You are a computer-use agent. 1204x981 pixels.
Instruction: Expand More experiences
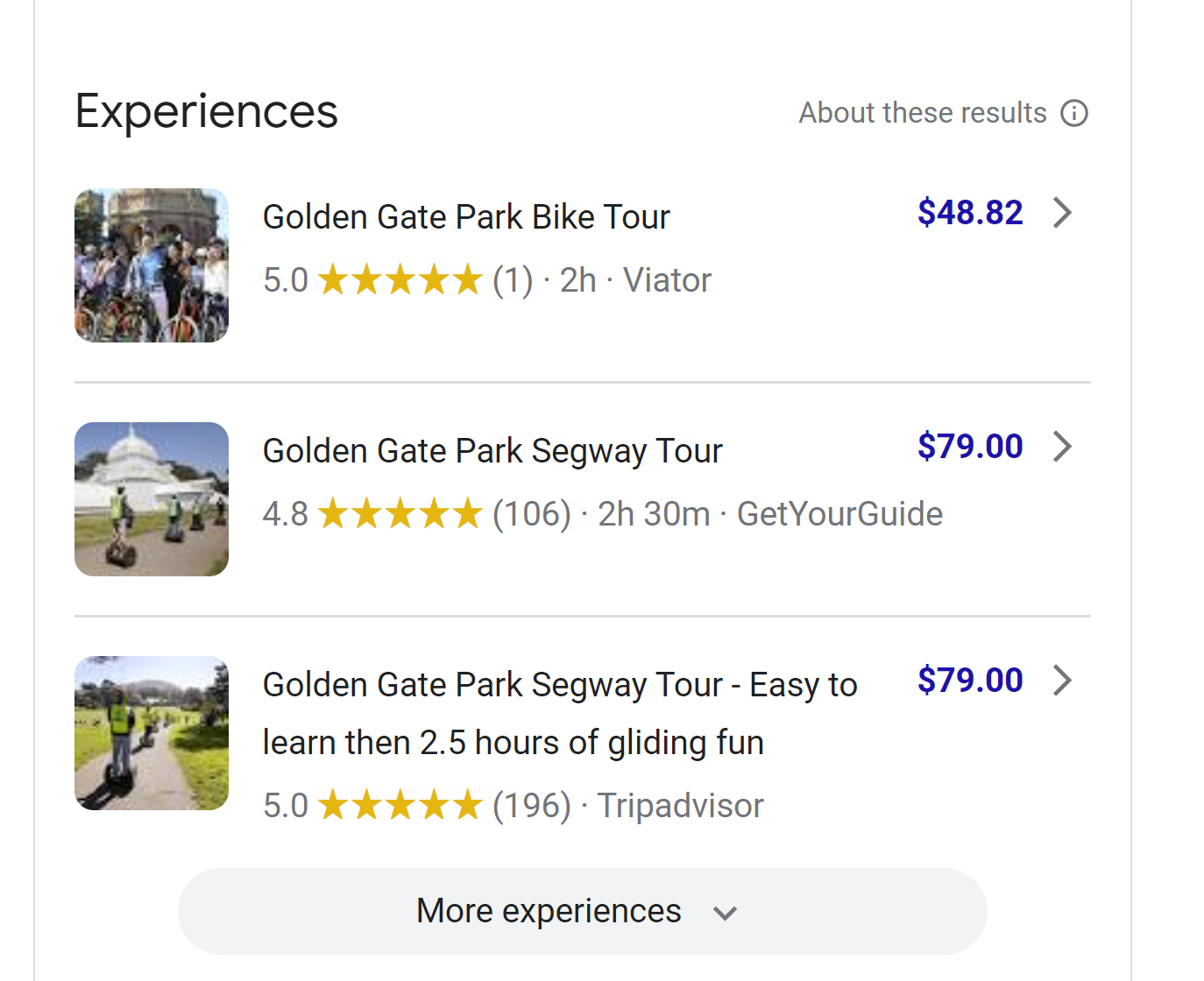[582, 911]
